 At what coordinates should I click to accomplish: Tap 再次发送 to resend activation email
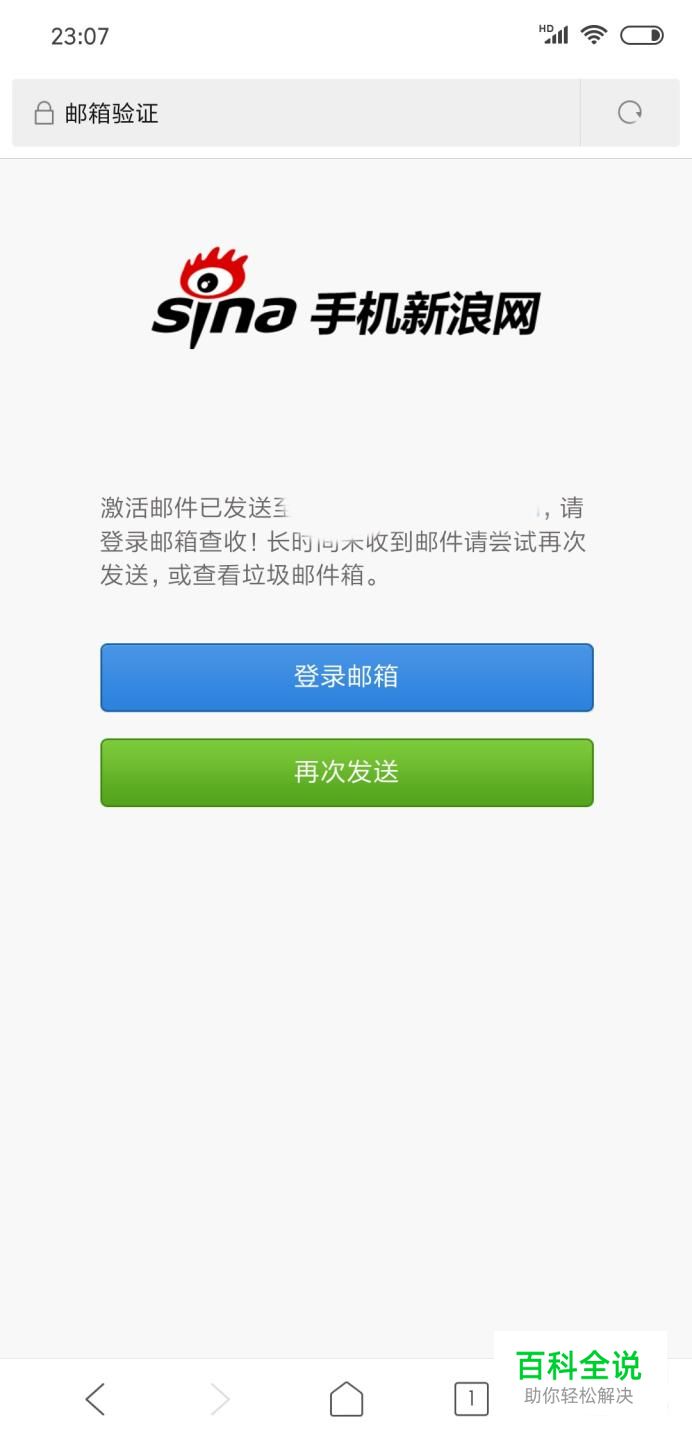tap(346, 772)
